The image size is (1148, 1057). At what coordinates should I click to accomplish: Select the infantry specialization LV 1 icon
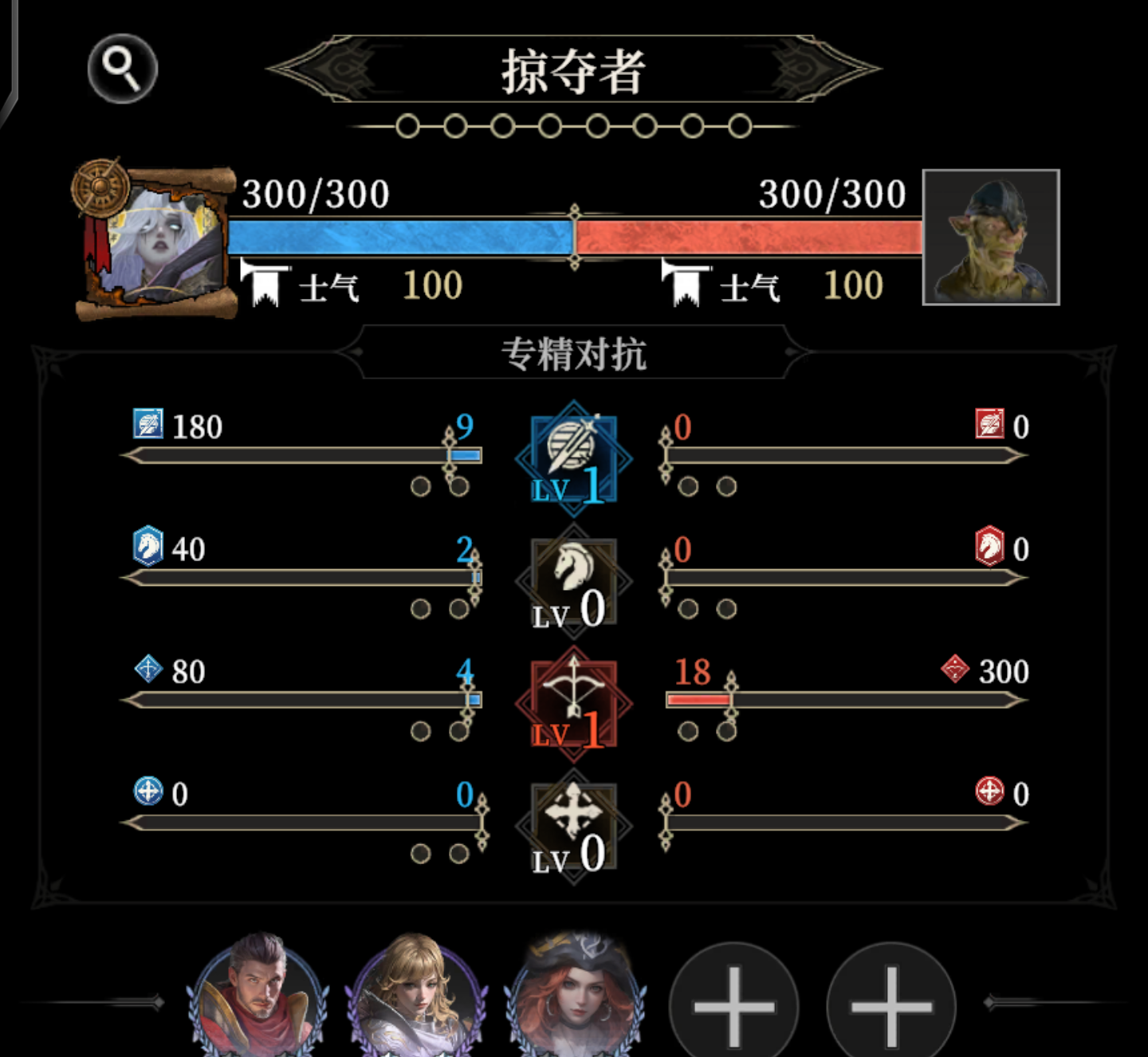pos(573,458)
